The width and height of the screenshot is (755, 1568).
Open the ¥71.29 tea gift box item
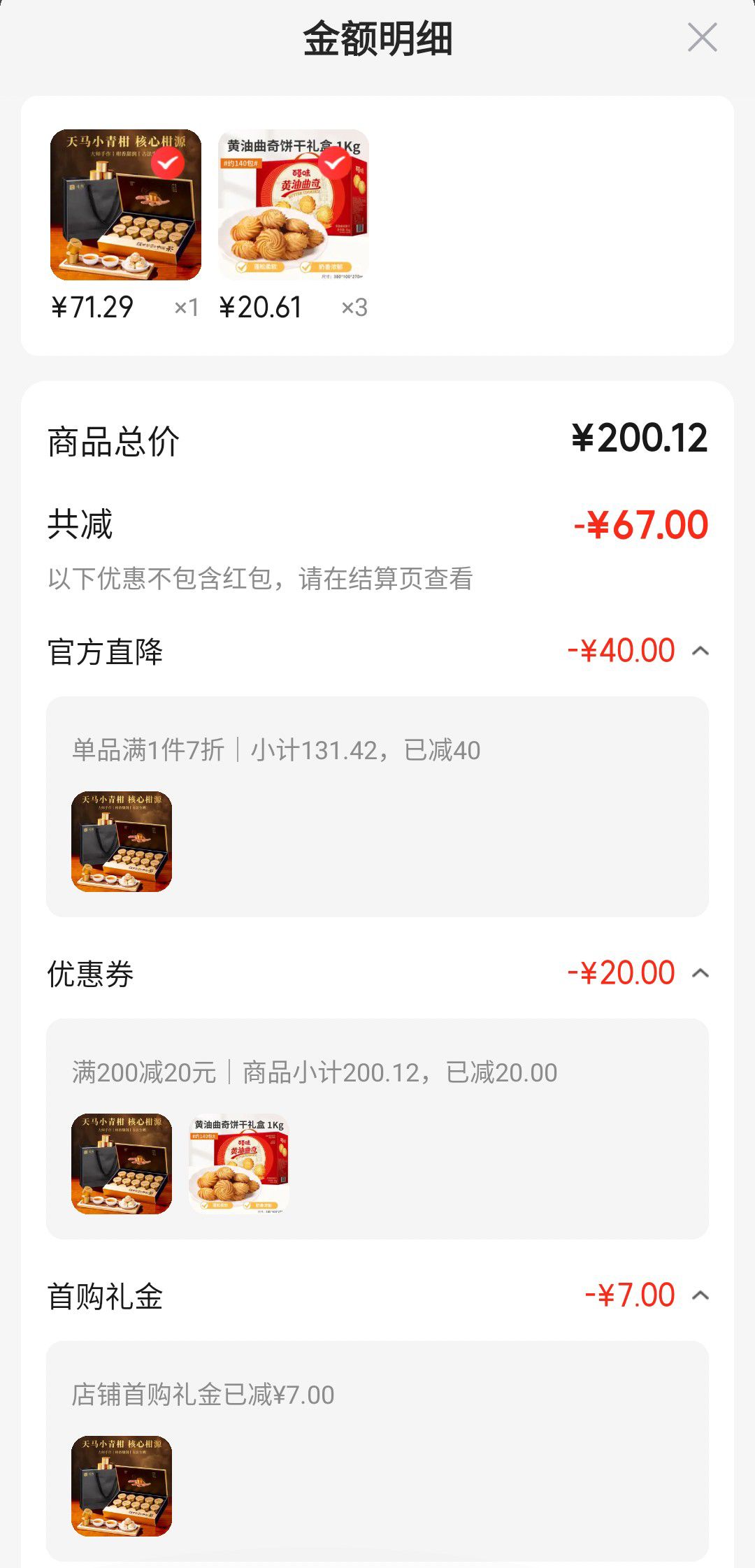(x=126, y=205)
